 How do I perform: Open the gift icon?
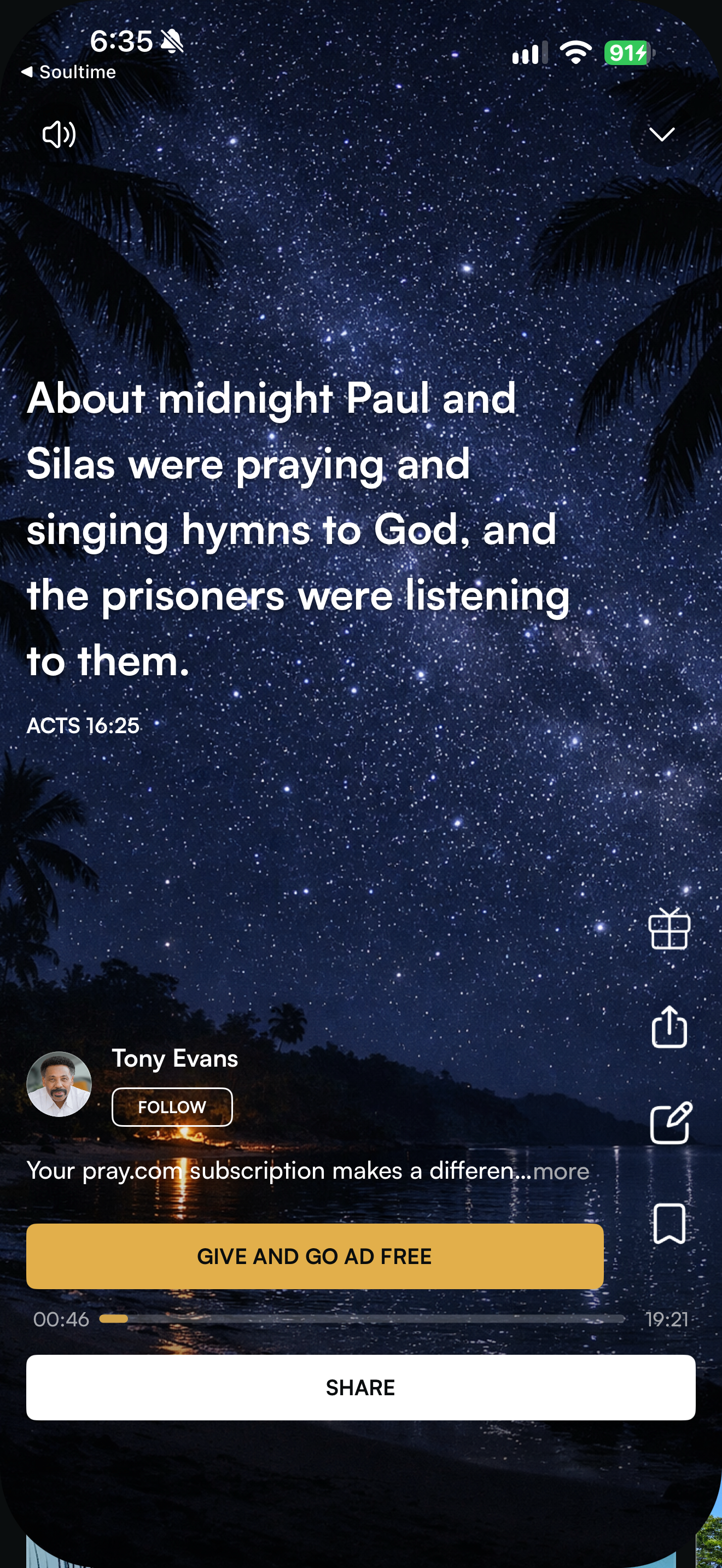[669, 929]
